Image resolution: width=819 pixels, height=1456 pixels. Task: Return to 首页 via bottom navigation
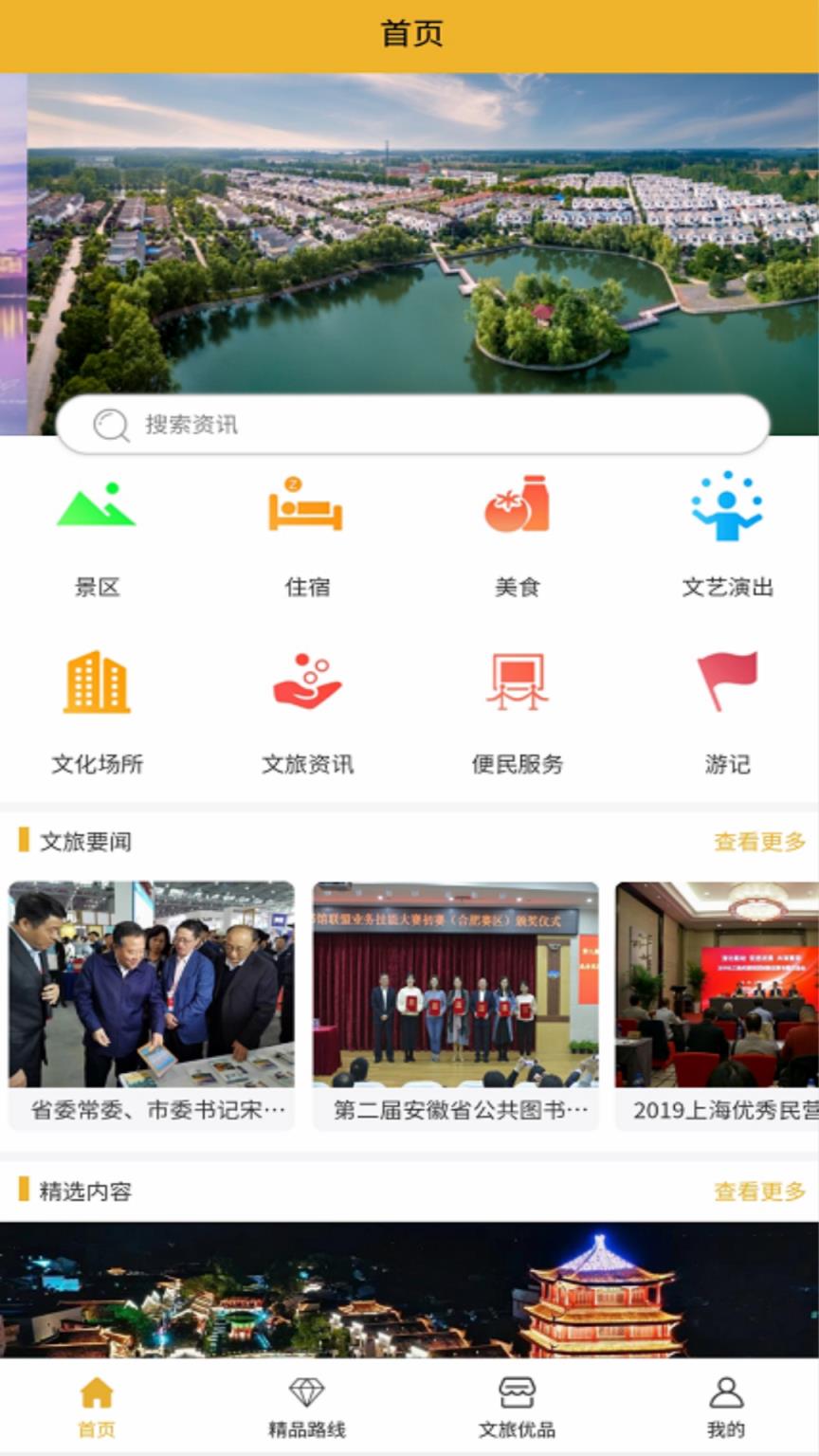click(95, 1408)
